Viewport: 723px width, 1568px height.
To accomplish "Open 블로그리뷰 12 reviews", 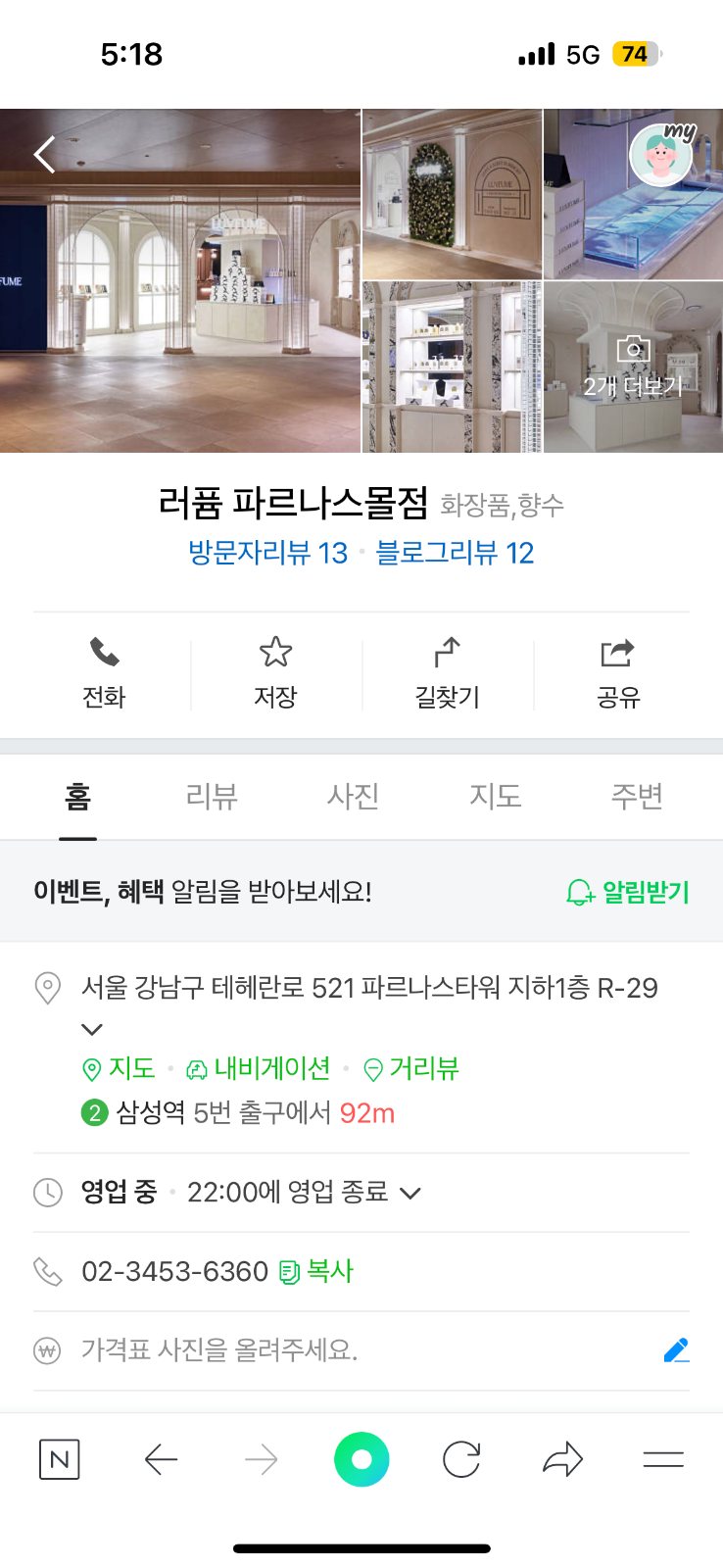I will 455,553.
